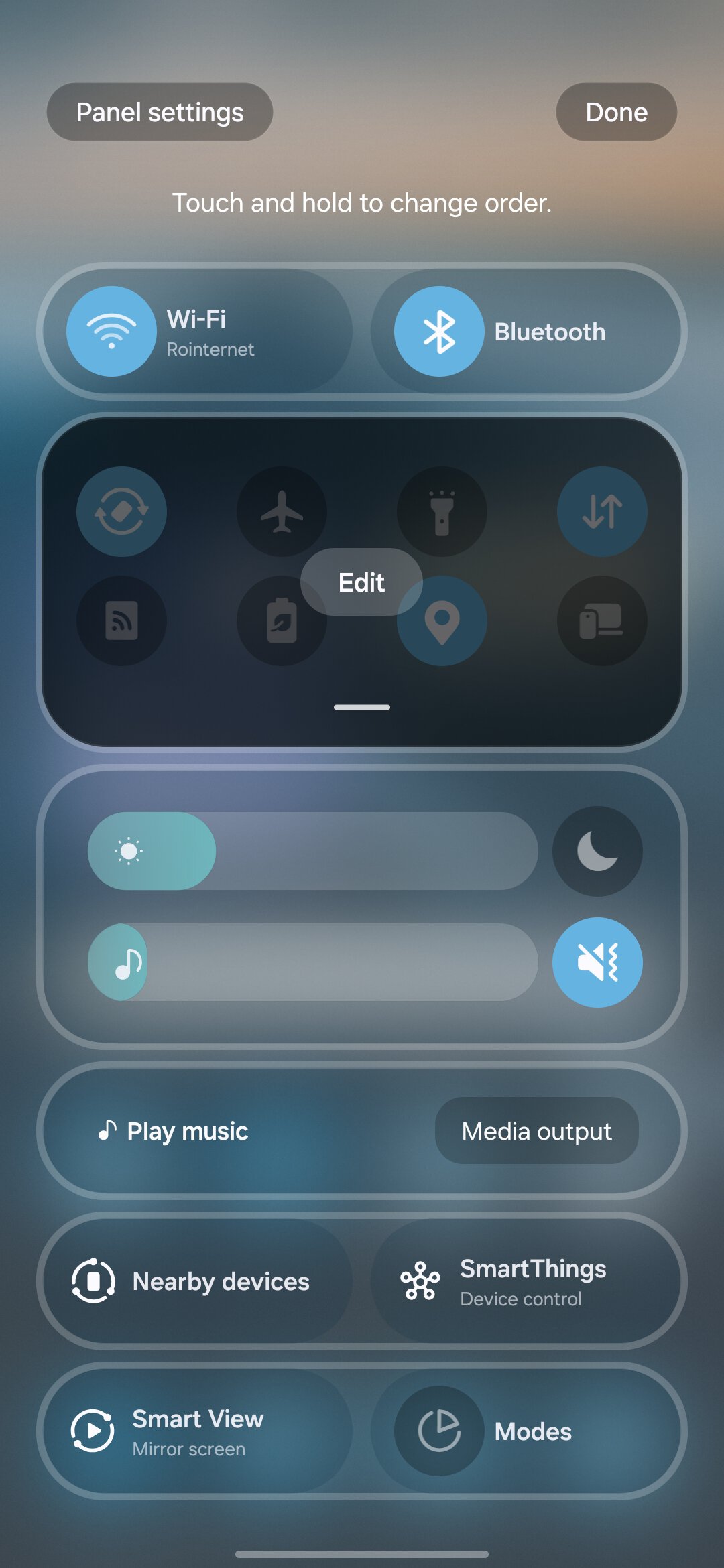
Task: Open Smart View mirror screen
Action: [x=196, y=1431]
